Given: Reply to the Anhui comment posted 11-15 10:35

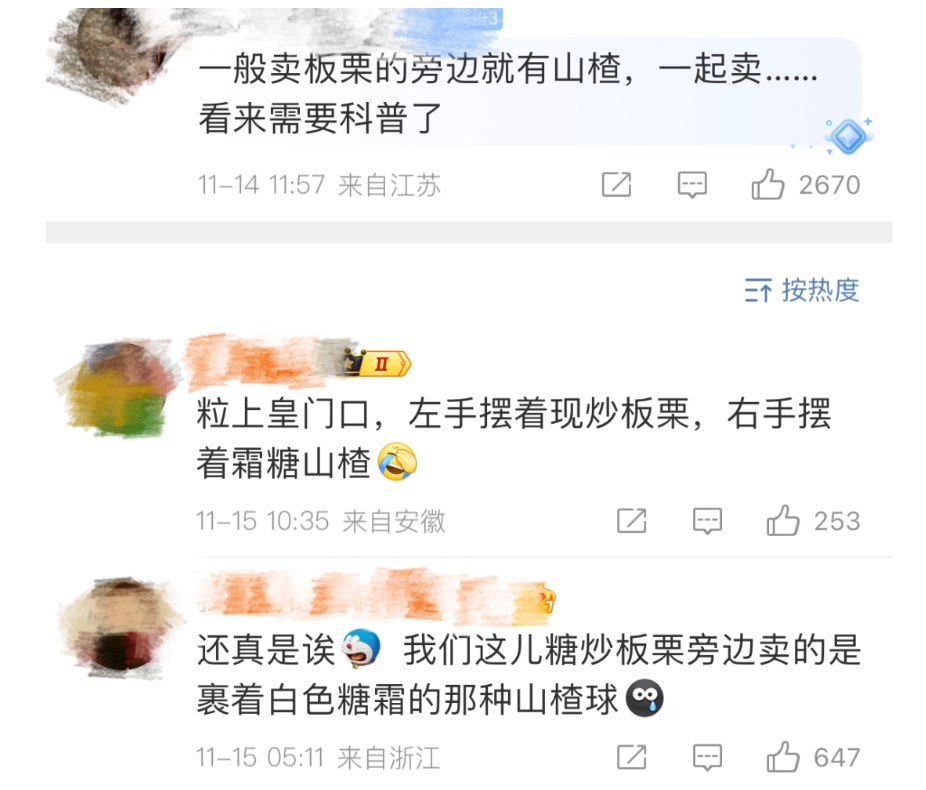Looking at the screenshot, I should coord(707,521).
